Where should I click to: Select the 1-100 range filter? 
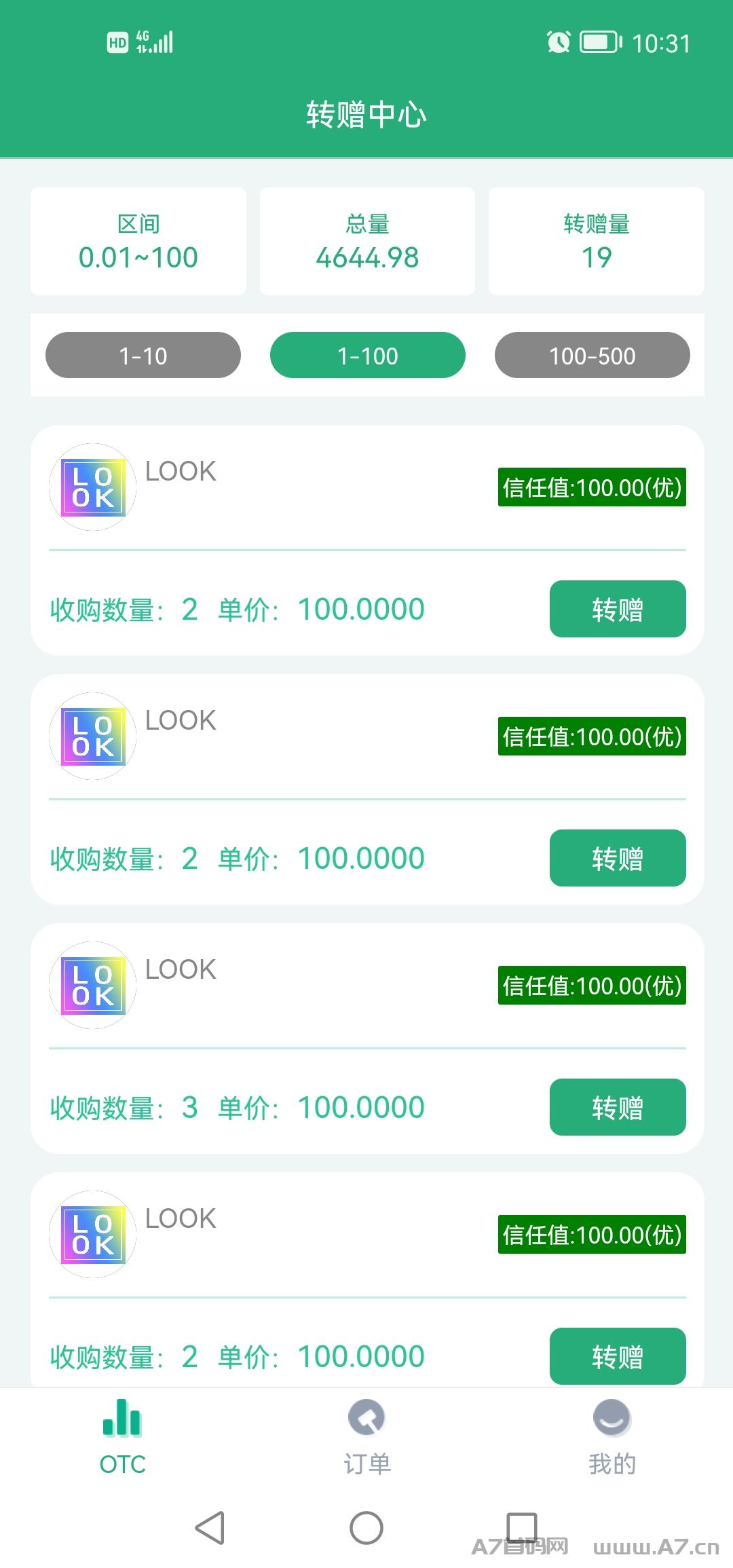[368, 355]
